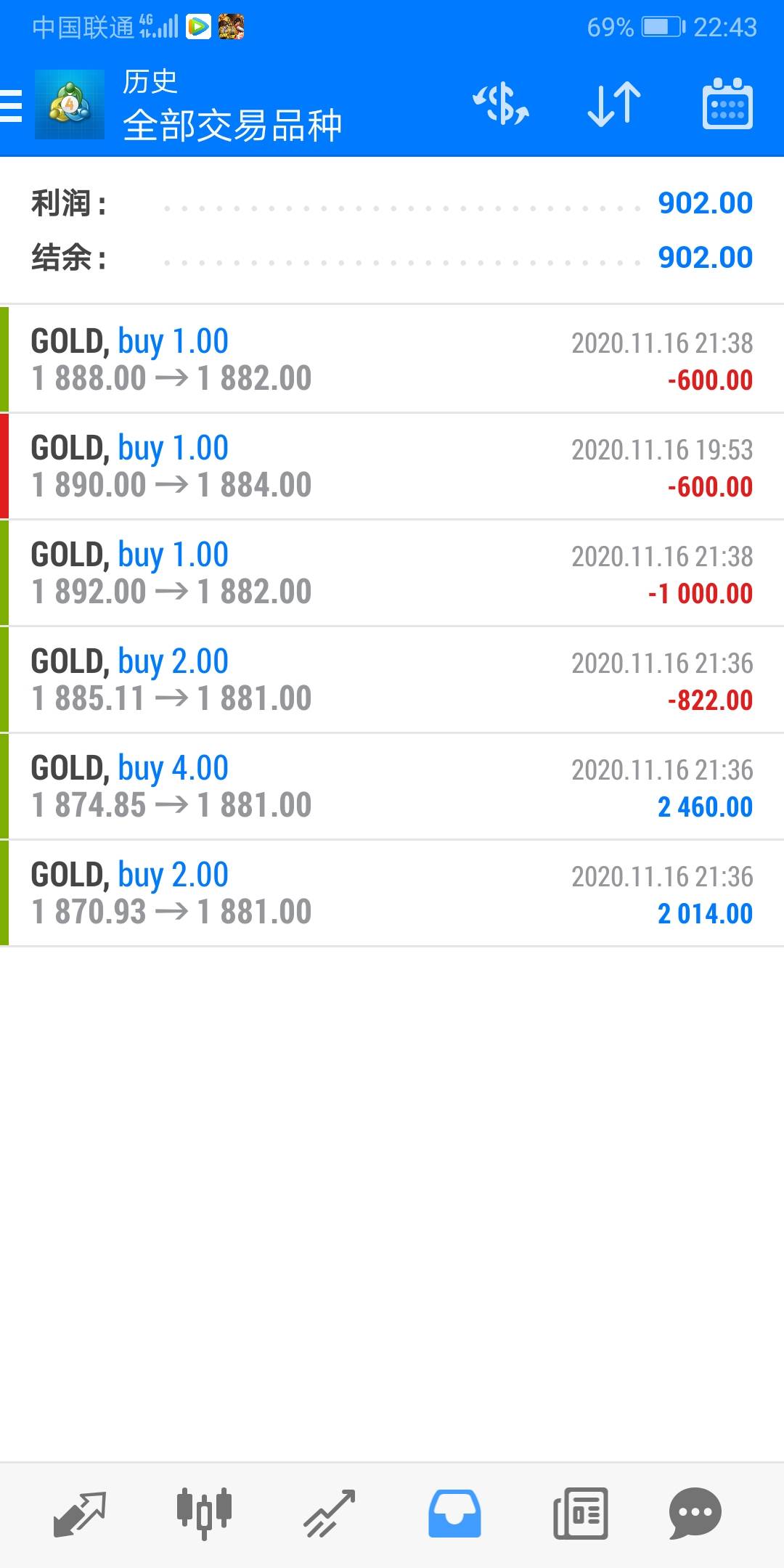Select the History inbox tab
784x1568 pixels.
[454, 1514]
